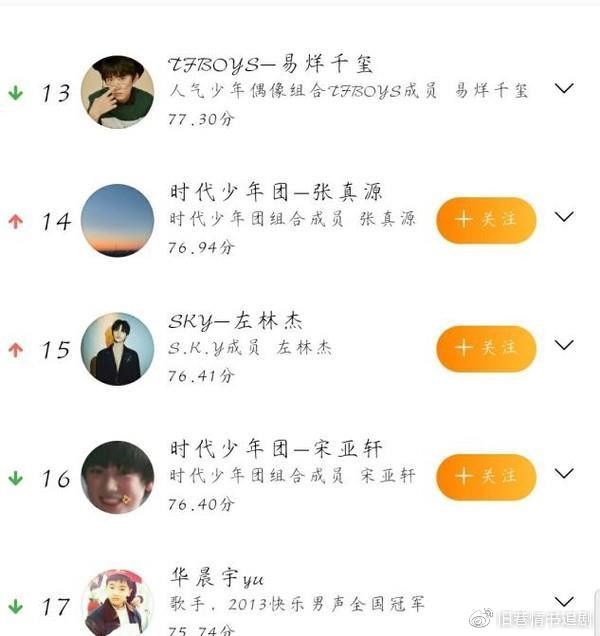The image size is (600, 636).
Task: Expand the chevron beside SKY—左林杰
Action: pyautogui.click(x=564, y=345)
